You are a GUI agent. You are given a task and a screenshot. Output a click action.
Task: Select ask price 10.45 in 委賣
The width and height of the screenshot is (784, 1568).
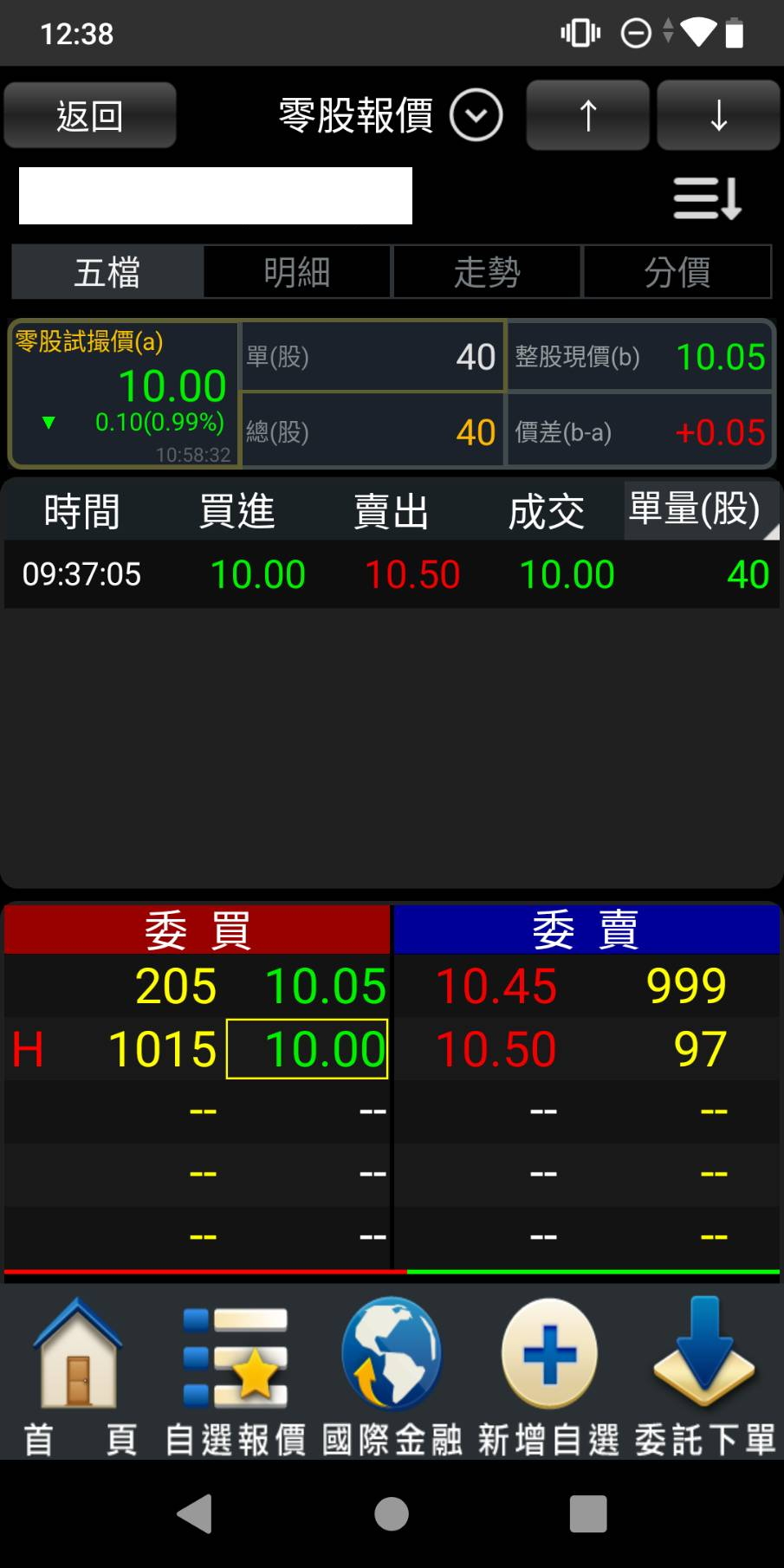[x=496, y=986]
